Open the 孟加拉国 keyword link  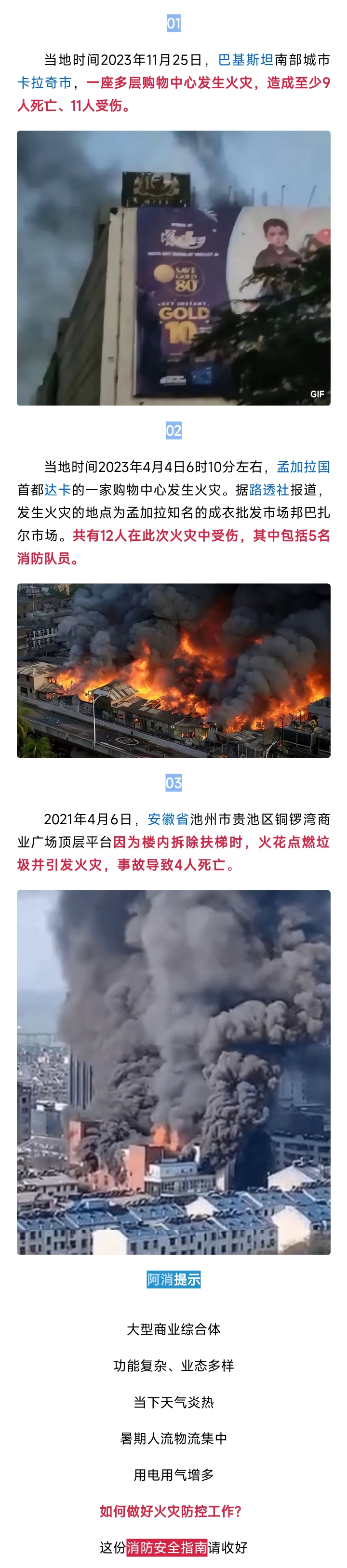coord(303,467)
